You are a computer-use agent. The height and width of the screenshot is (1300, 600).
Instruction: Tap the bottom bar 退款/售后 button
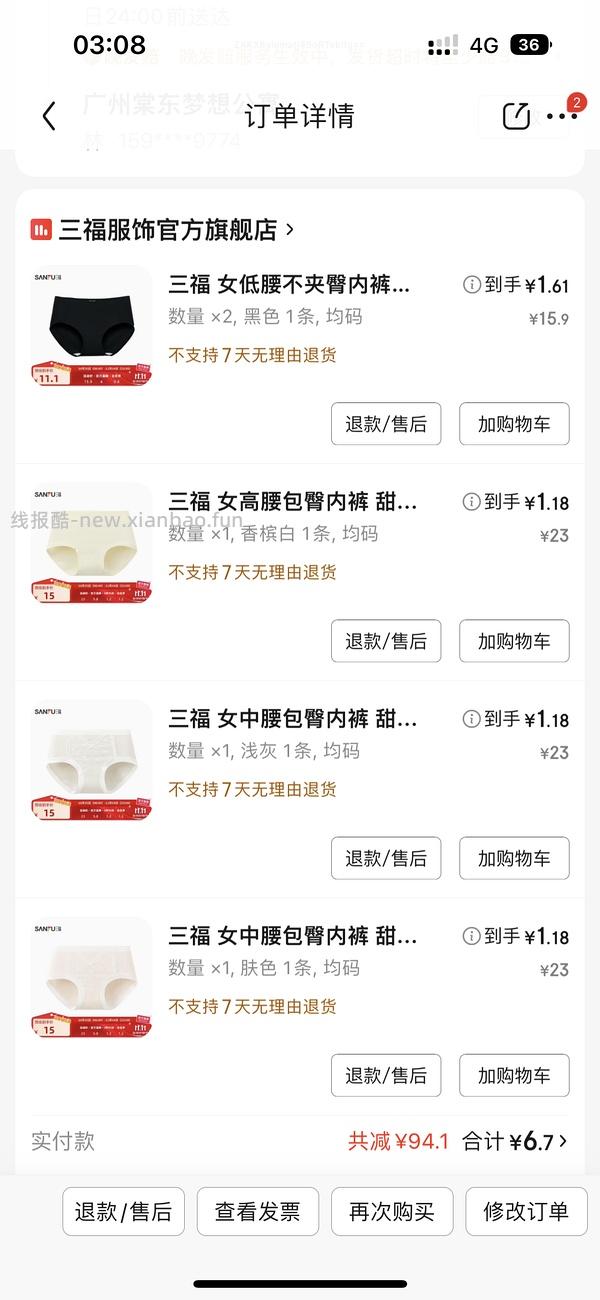point(124,1212)
